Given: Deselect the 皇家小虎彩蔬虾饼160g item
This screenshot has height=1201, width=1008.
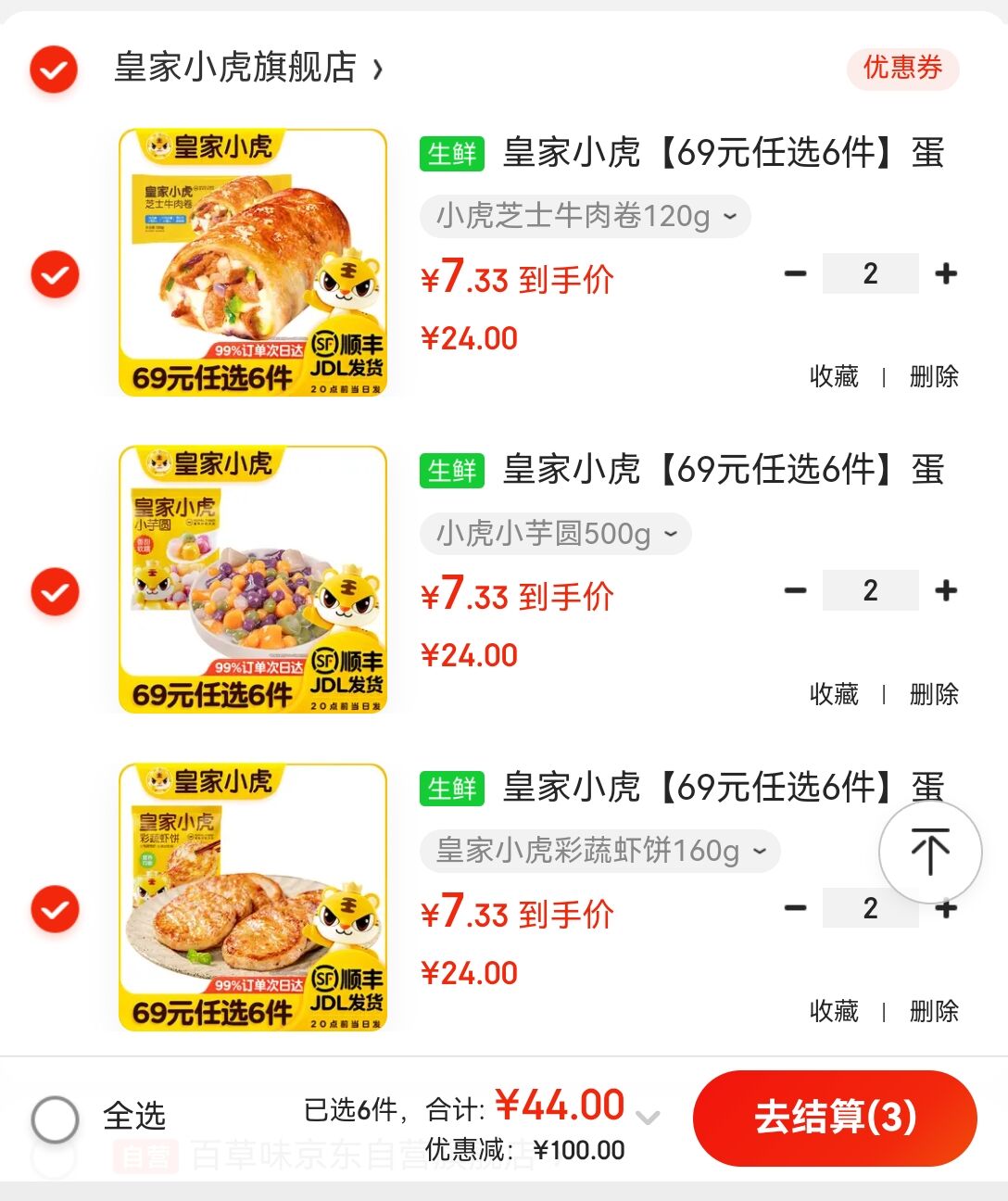Looking at the screenshot, I should coord(55,909).
